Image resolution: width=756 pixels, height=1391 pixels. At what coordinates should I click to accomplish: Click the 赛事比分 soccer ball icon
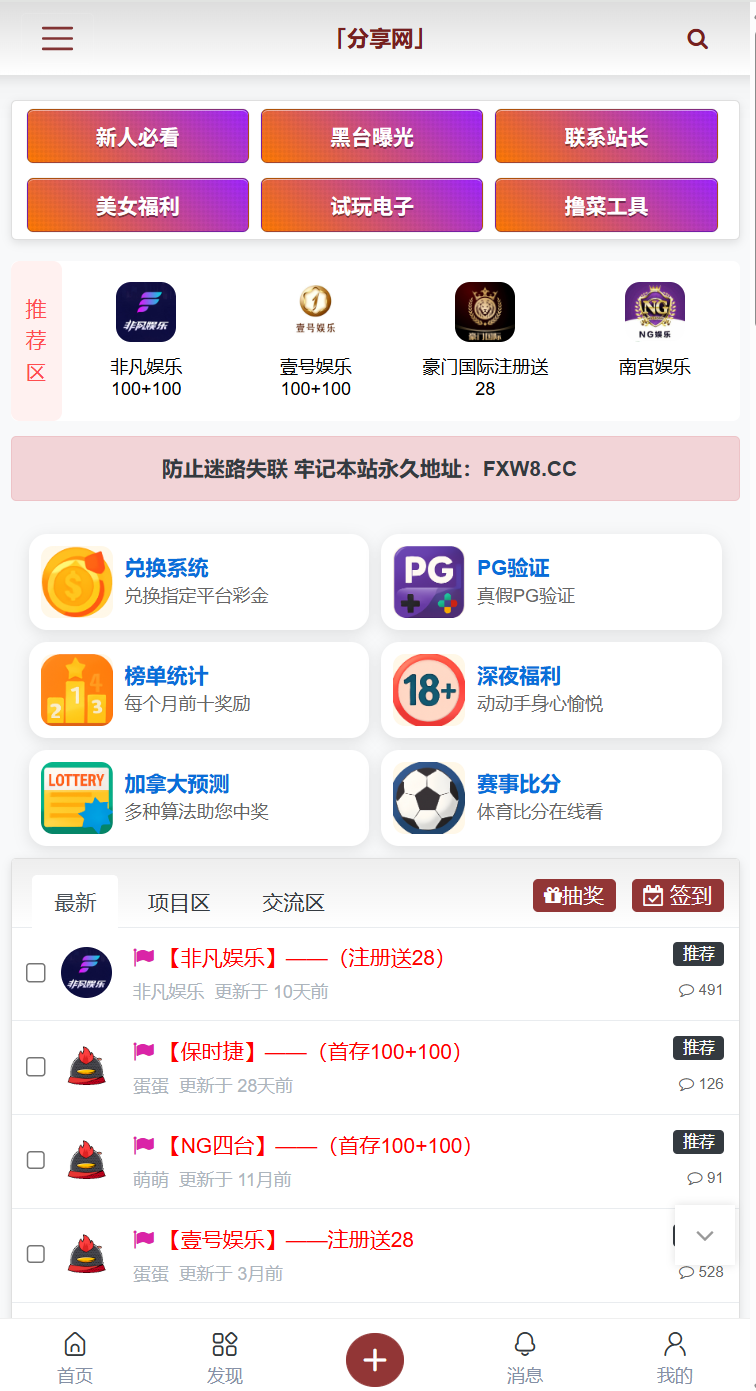click(428, 798)
